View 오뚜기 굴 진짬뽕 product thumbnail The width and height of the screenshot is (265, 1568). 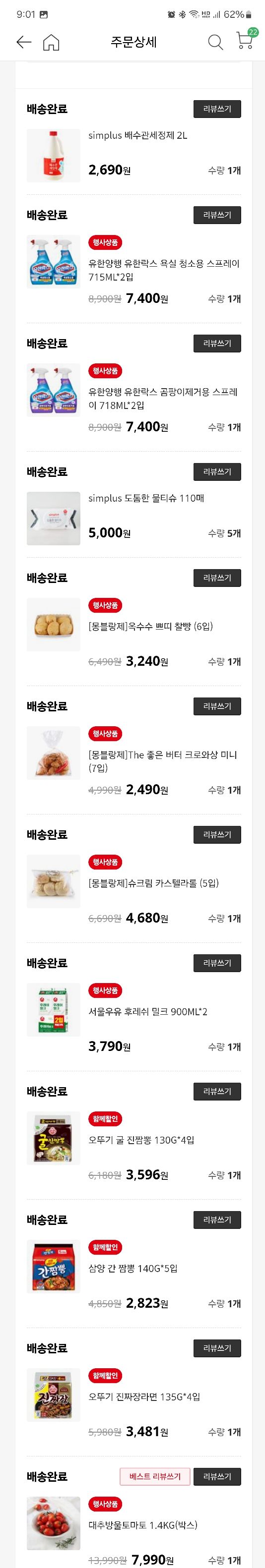pyautogui.click(x=54, y=1138)
